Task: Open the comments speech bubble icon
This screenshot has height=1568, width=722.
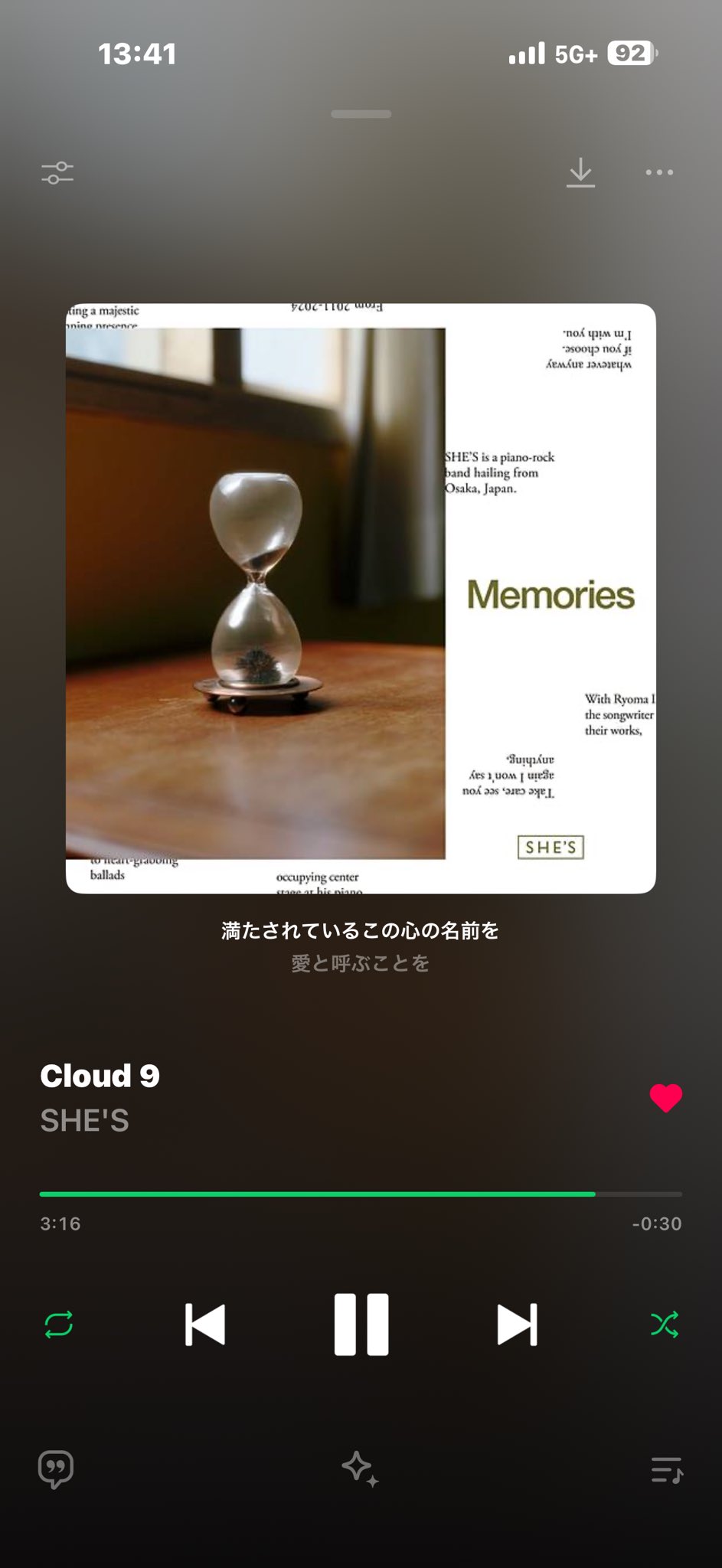Action: (56, 1469)
